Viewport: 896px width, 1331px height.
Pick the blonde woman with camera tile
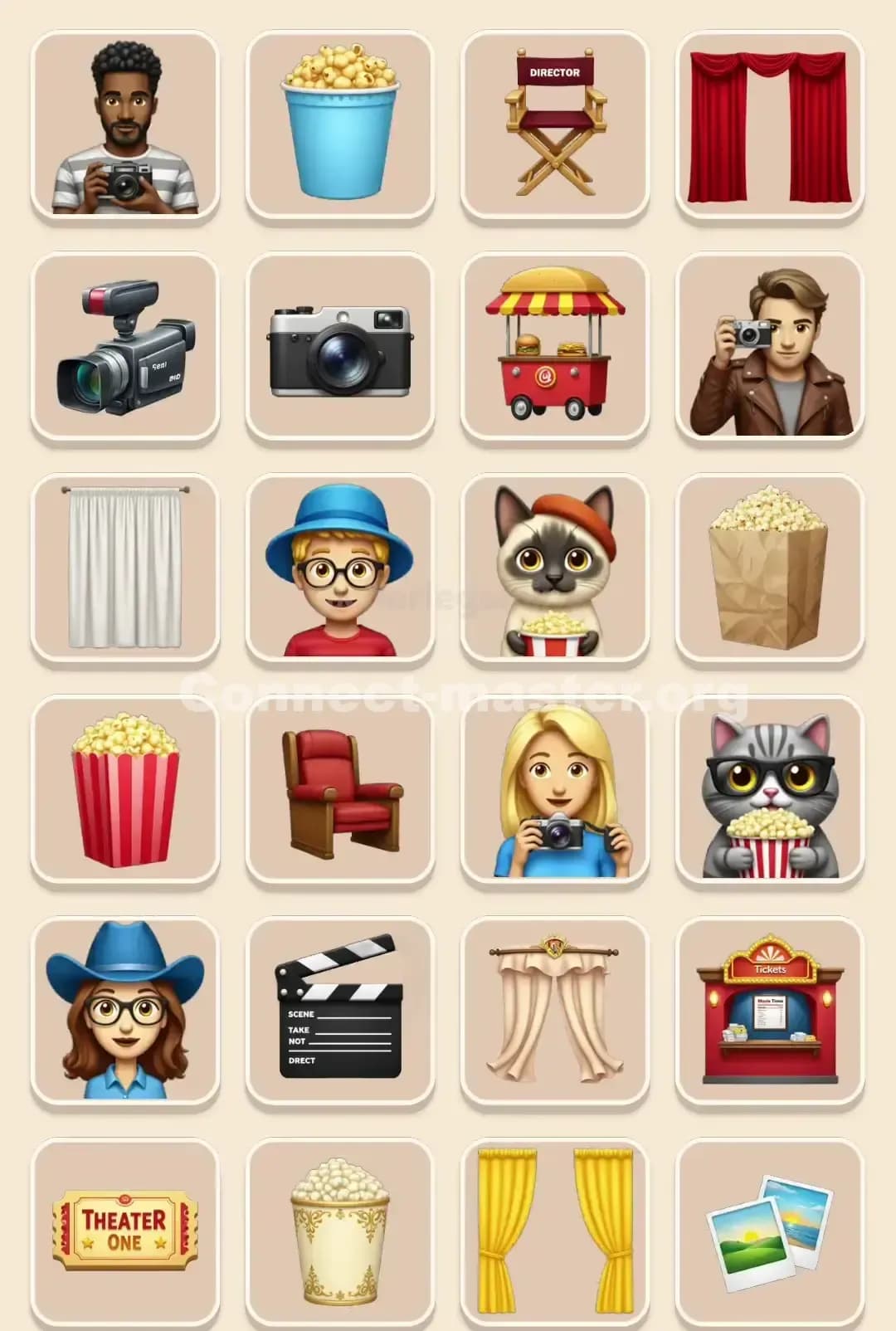click(554, 790)
